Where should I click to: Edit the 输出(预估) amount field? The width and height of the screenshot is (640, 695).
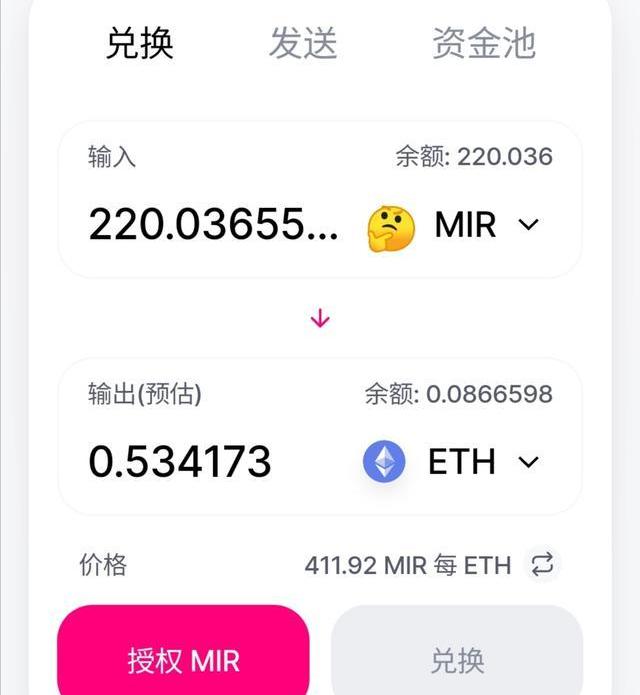(x=180, y=462)
